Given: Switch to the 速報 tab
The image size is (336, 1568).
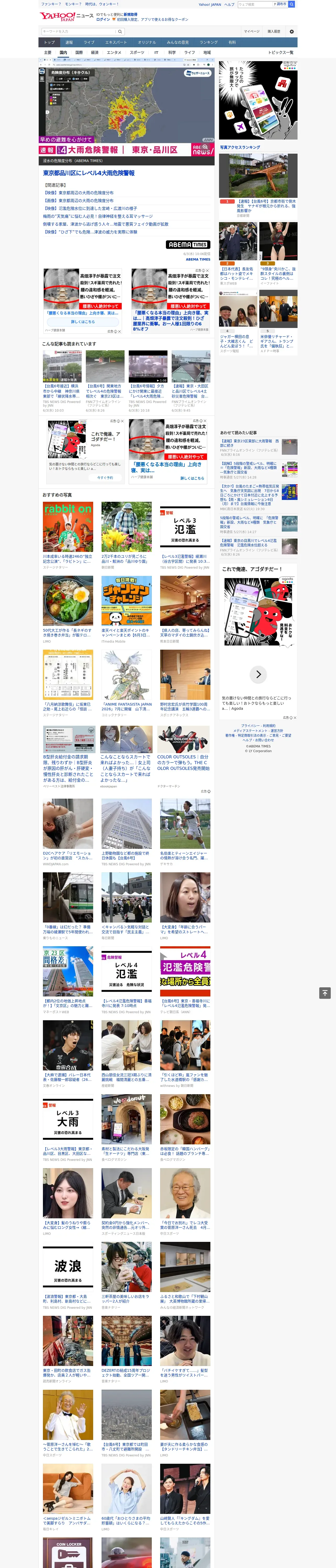Looking at the screenshot, I should pyautogui.click(x=69, y=42).
